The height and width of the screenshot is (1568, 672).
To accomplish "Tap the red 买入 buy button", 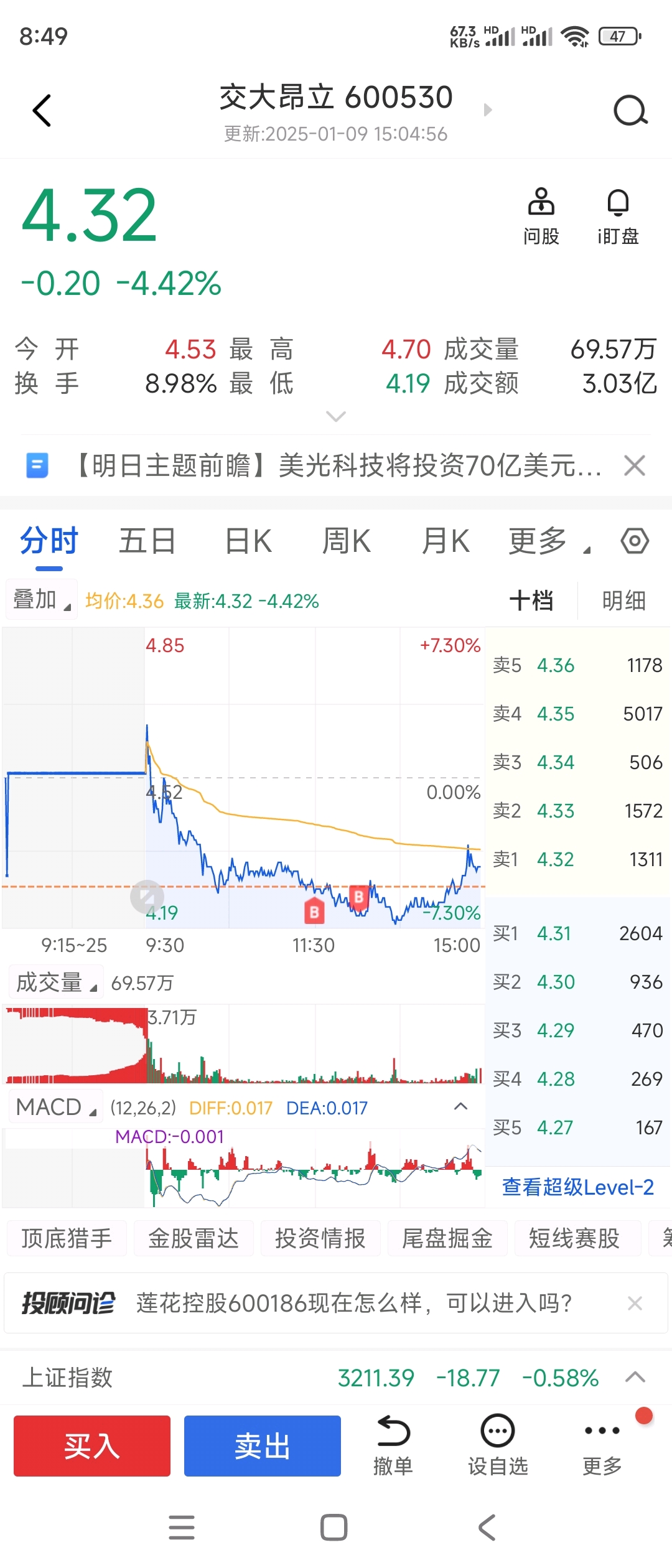I will (92, 1446).
